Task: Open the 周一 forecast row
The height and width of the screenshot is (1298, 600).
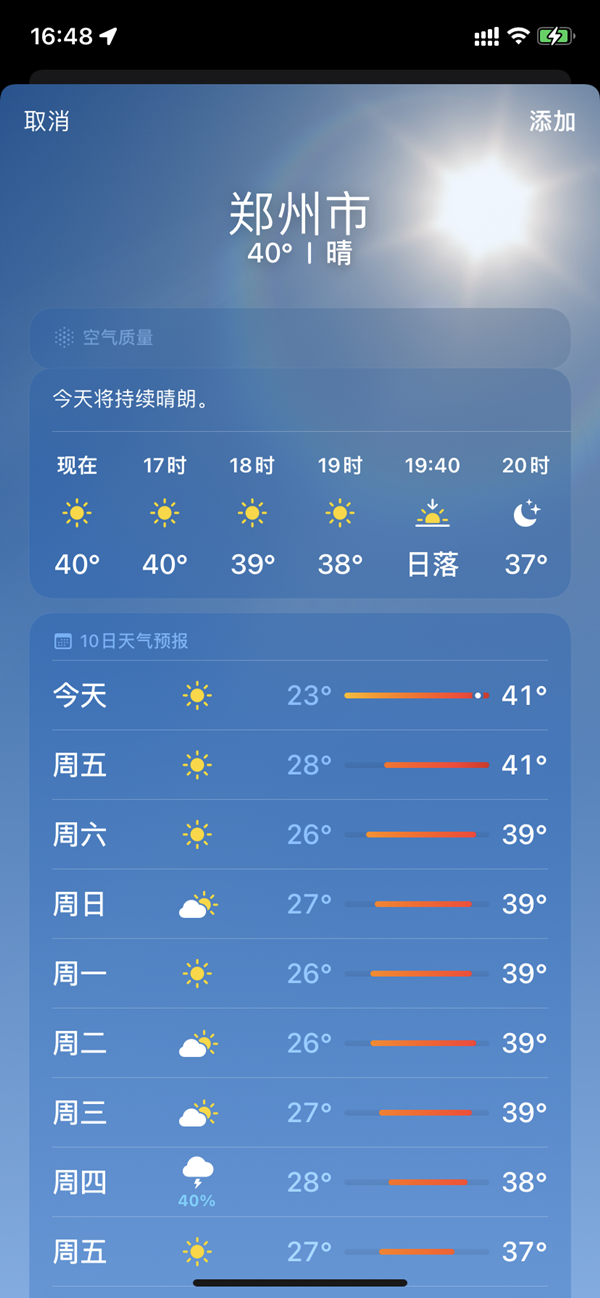Action: (x=300, y=973)
